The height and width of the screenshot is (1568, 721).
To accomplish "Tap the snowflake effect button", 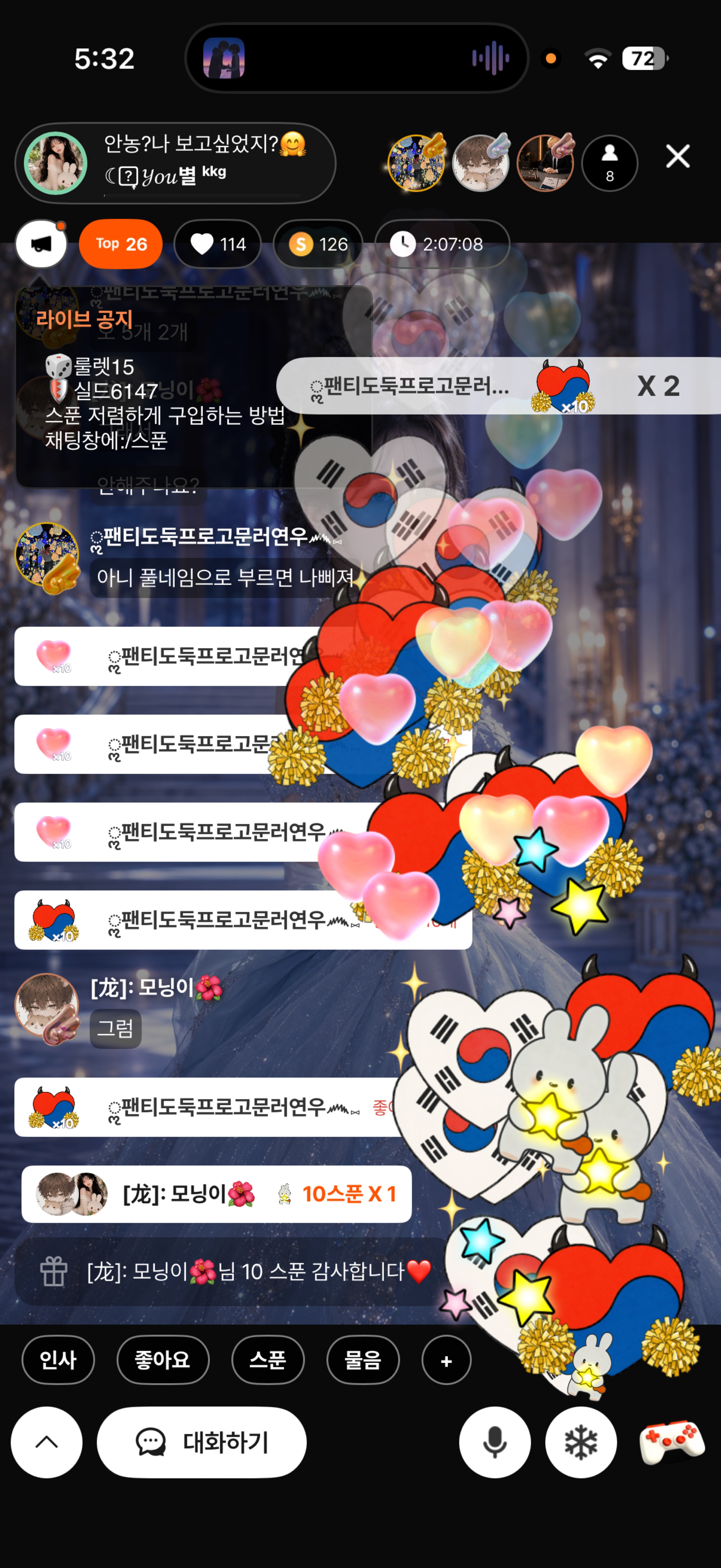I will (581, 1442).
